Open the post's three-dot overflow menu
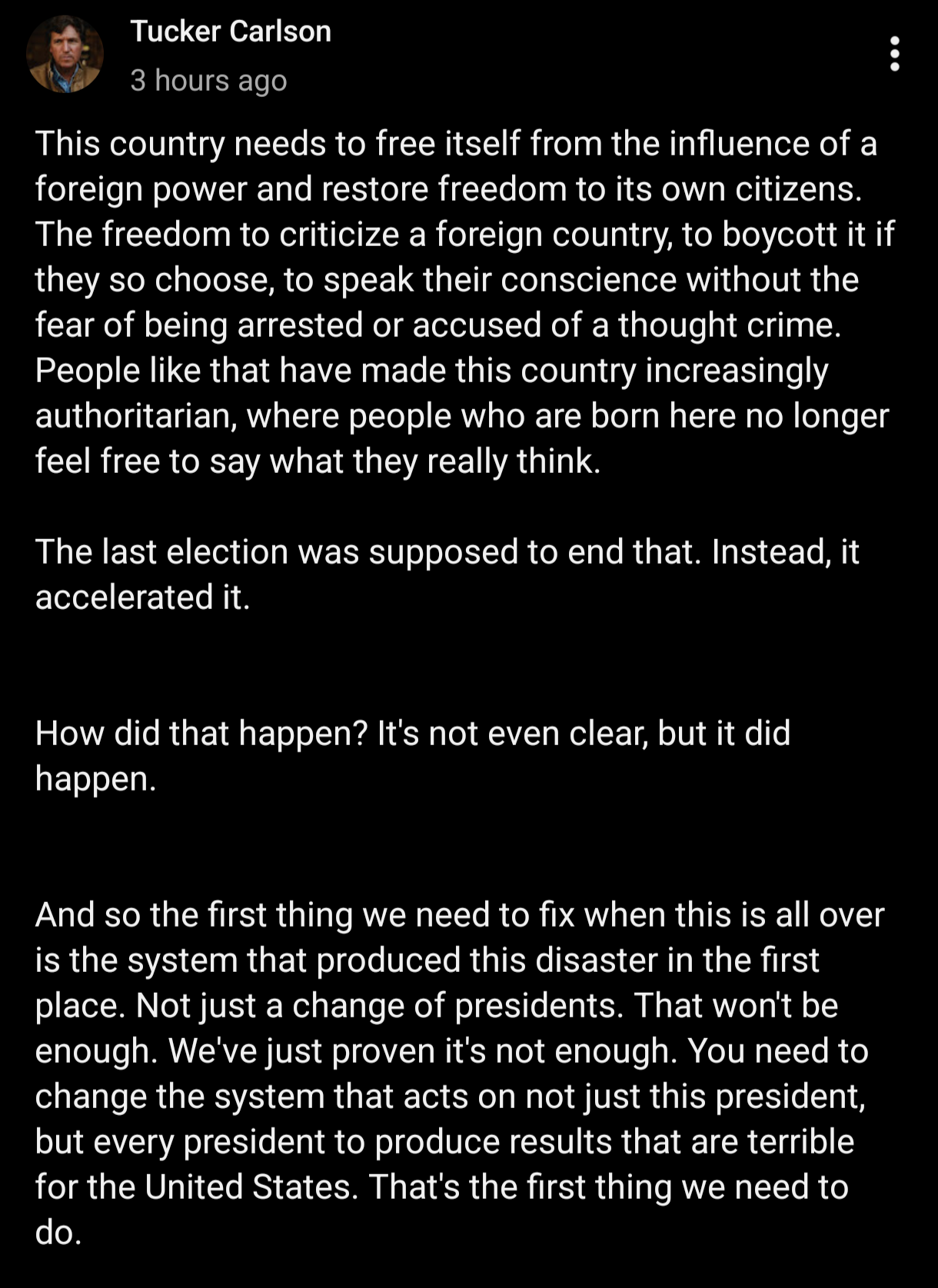Viewport: 938px width, 1288px height. 894,54
